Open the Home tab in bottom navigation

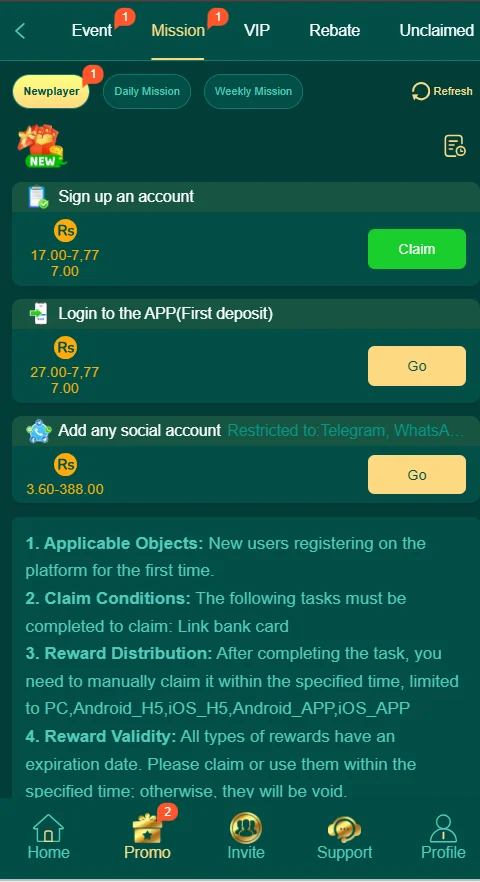(48, 837)
